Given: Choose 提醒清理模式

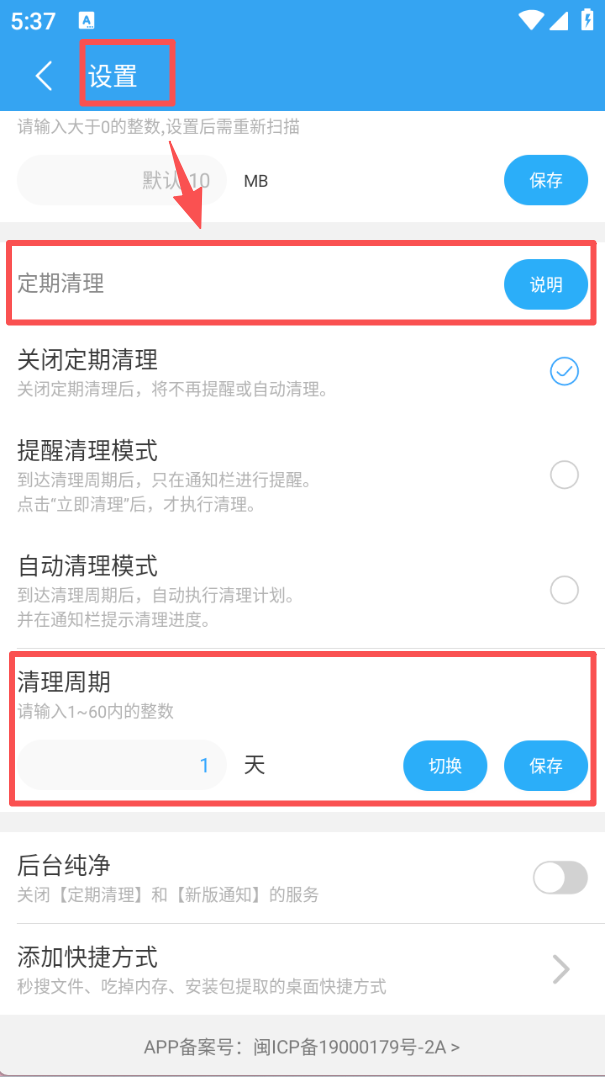Looking at the screenshot, I should [x=564, y=475].
